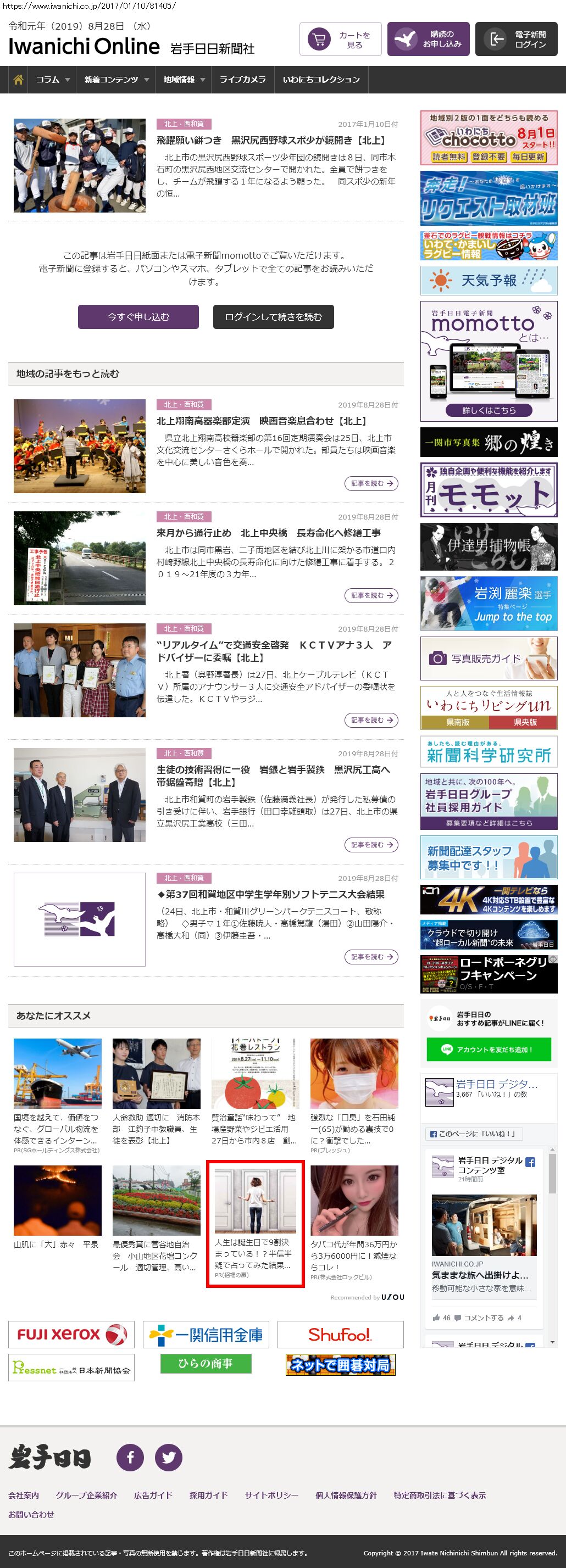Open the Twitter icon in footer

(x=169, y=1458)
